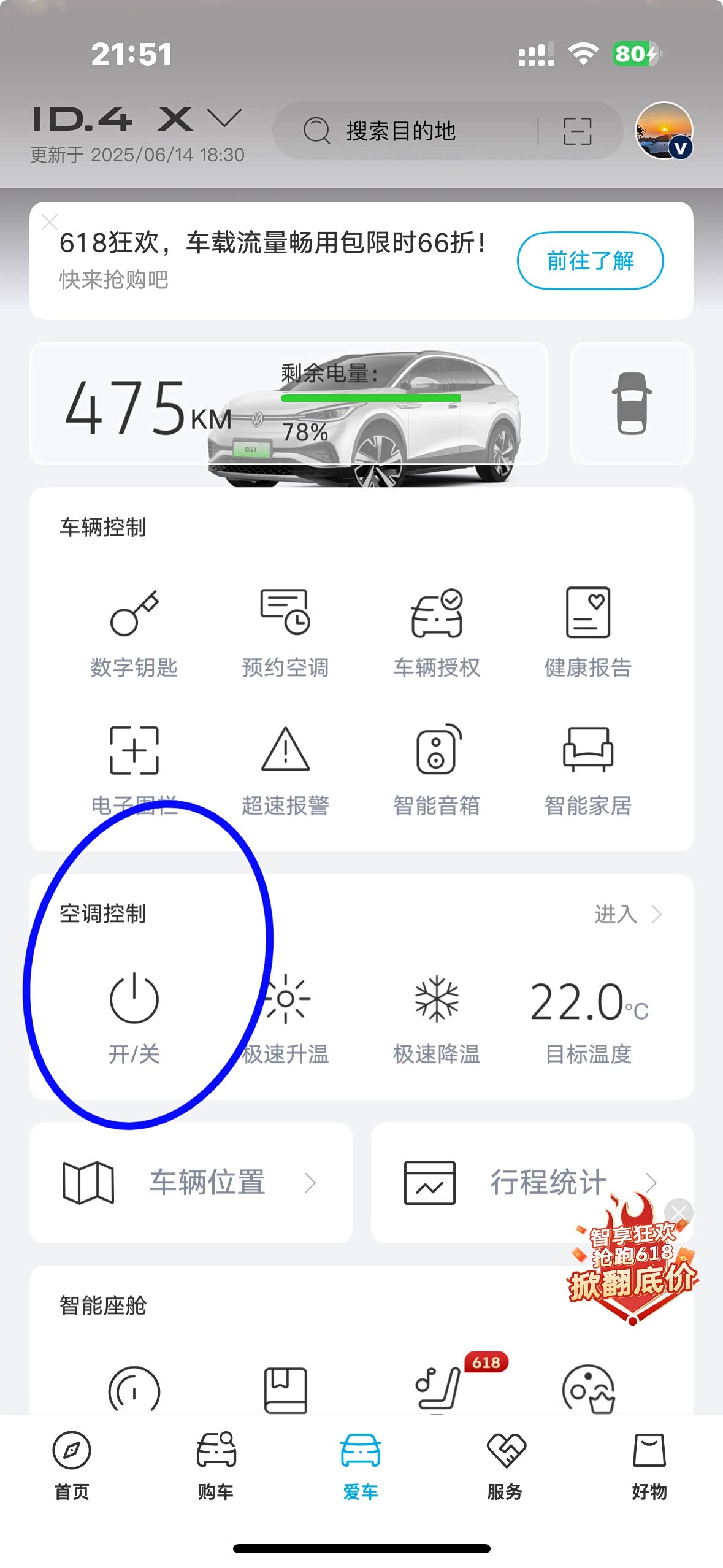Tap the 前往了解 button
This screenshot has height=1568, width=723.
[590, 261]
